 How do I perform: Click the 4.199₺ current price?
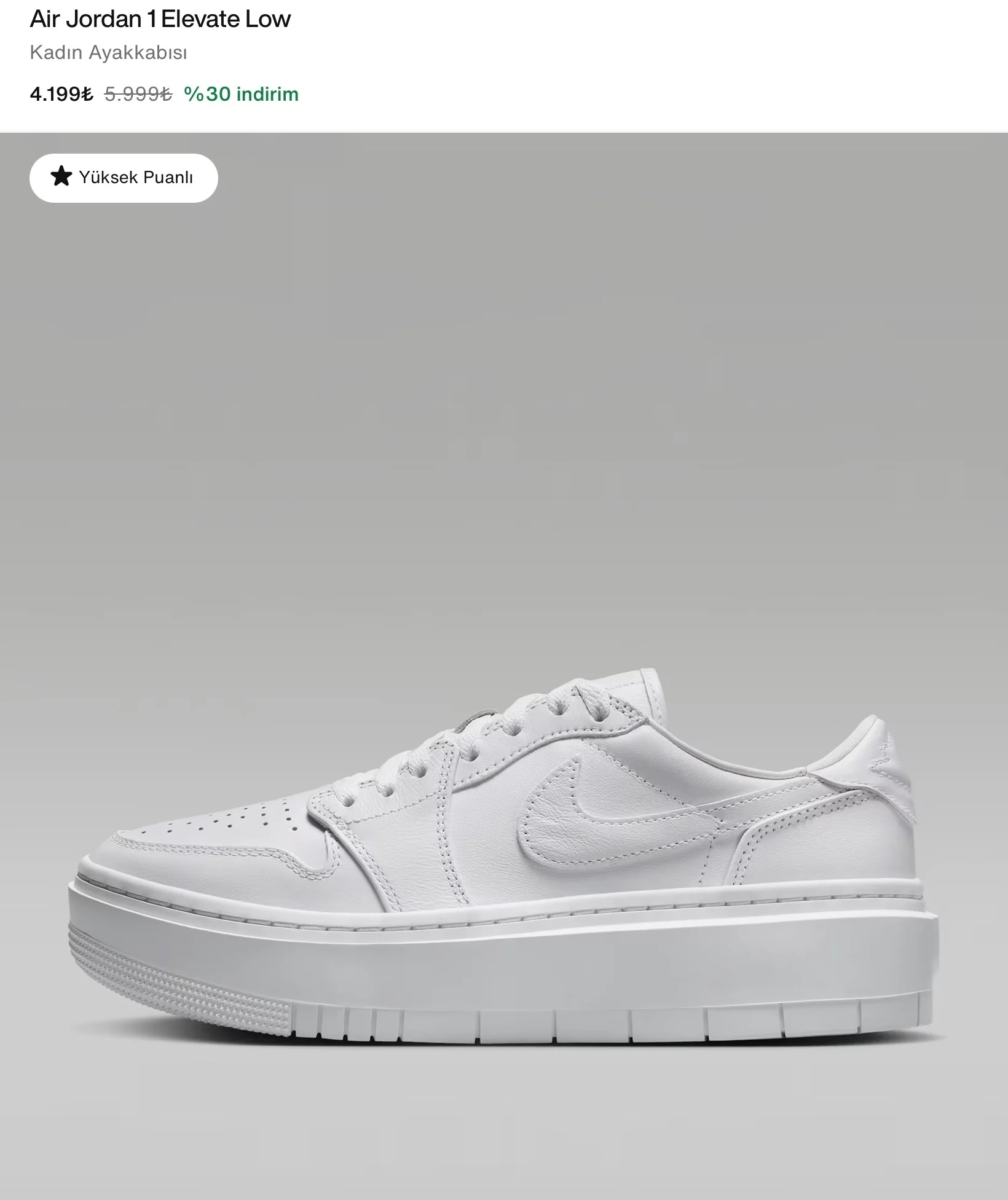(x=61, y=93)
